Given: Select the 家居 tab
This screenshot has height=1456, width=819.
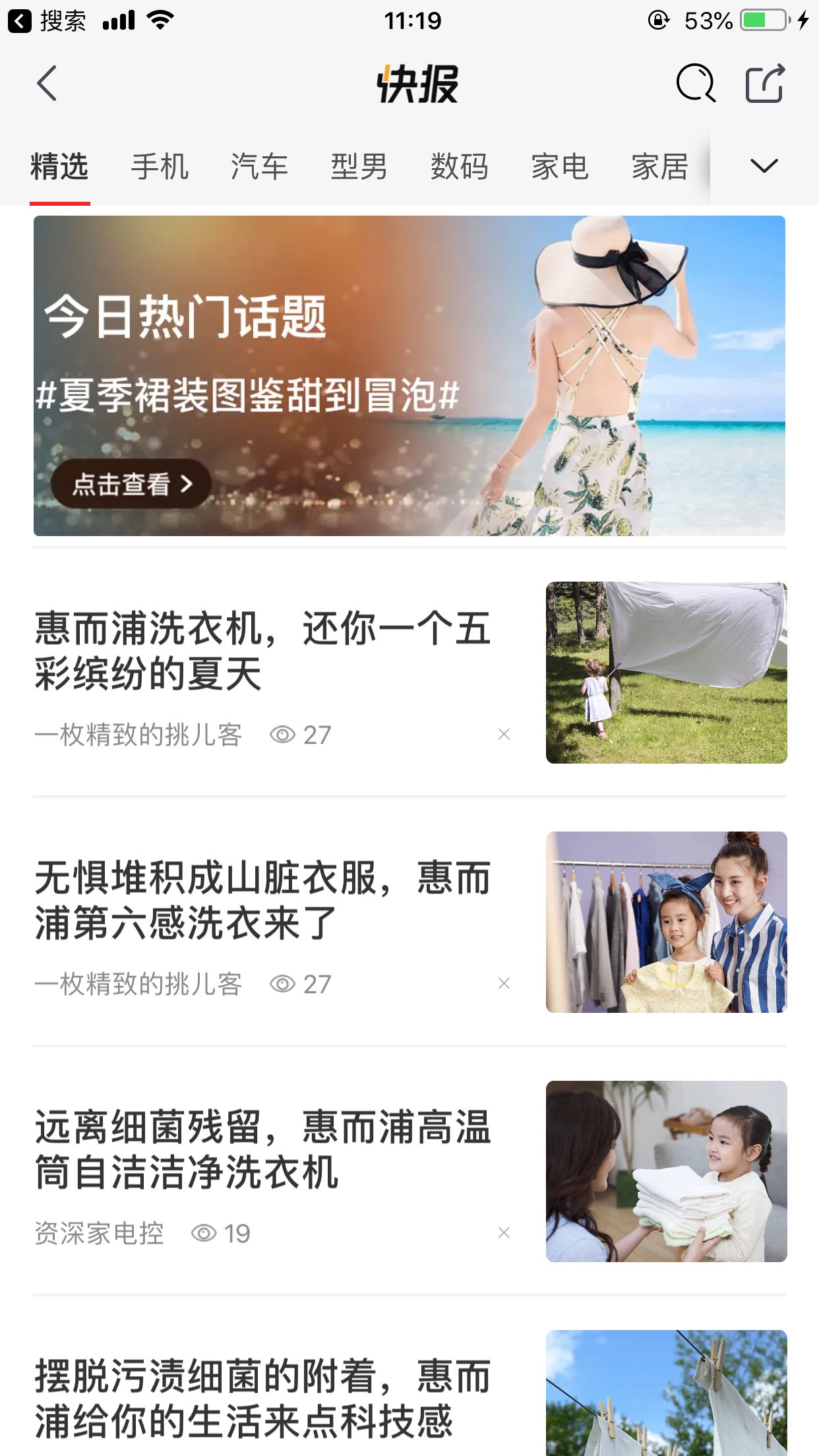Looking at the screenshot, I should pyautogui.click(x=659, y=166).
